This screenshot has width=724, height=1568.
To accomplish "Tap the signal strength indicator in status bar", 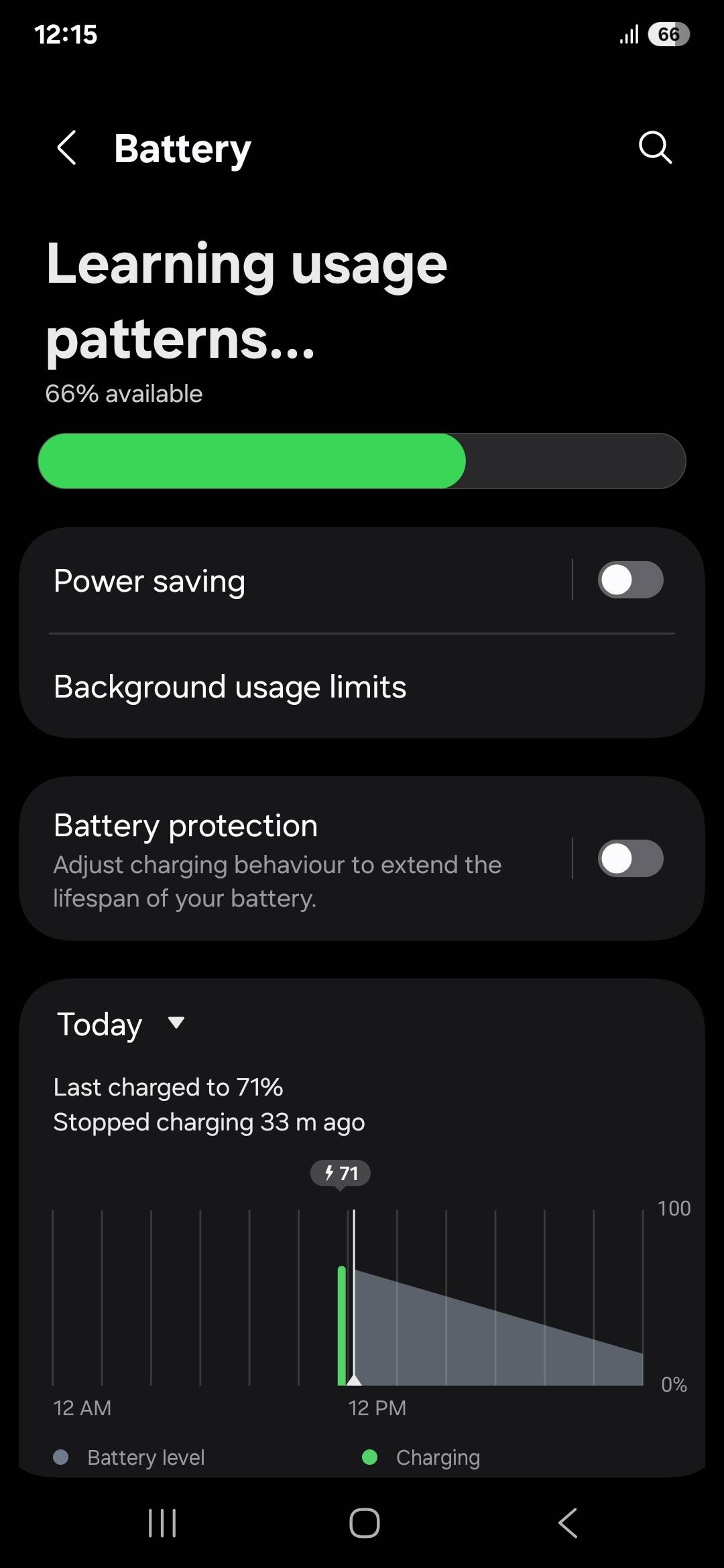I will click(x=627, y=34).
